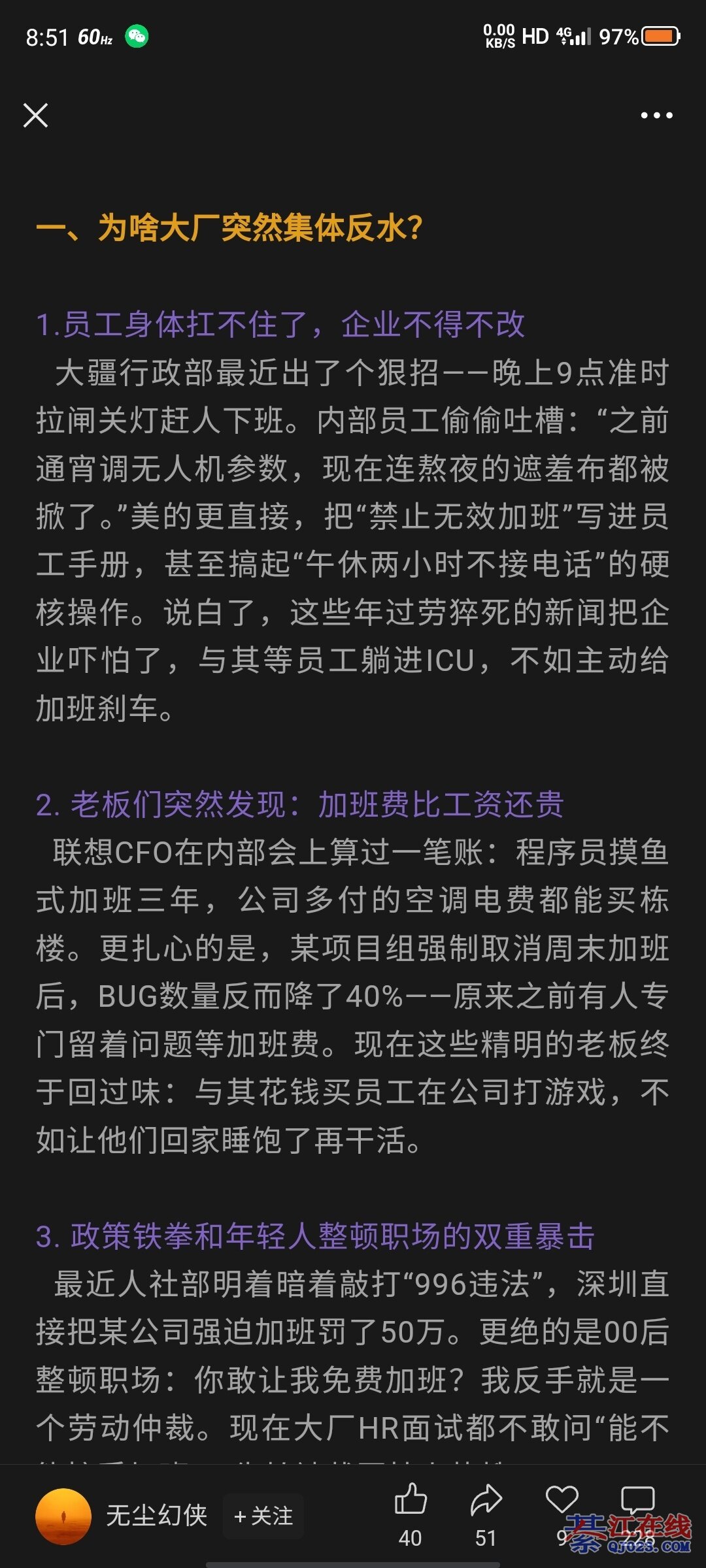Follow author 无尘幻侠 with +关注

(x=263, y=1516)
